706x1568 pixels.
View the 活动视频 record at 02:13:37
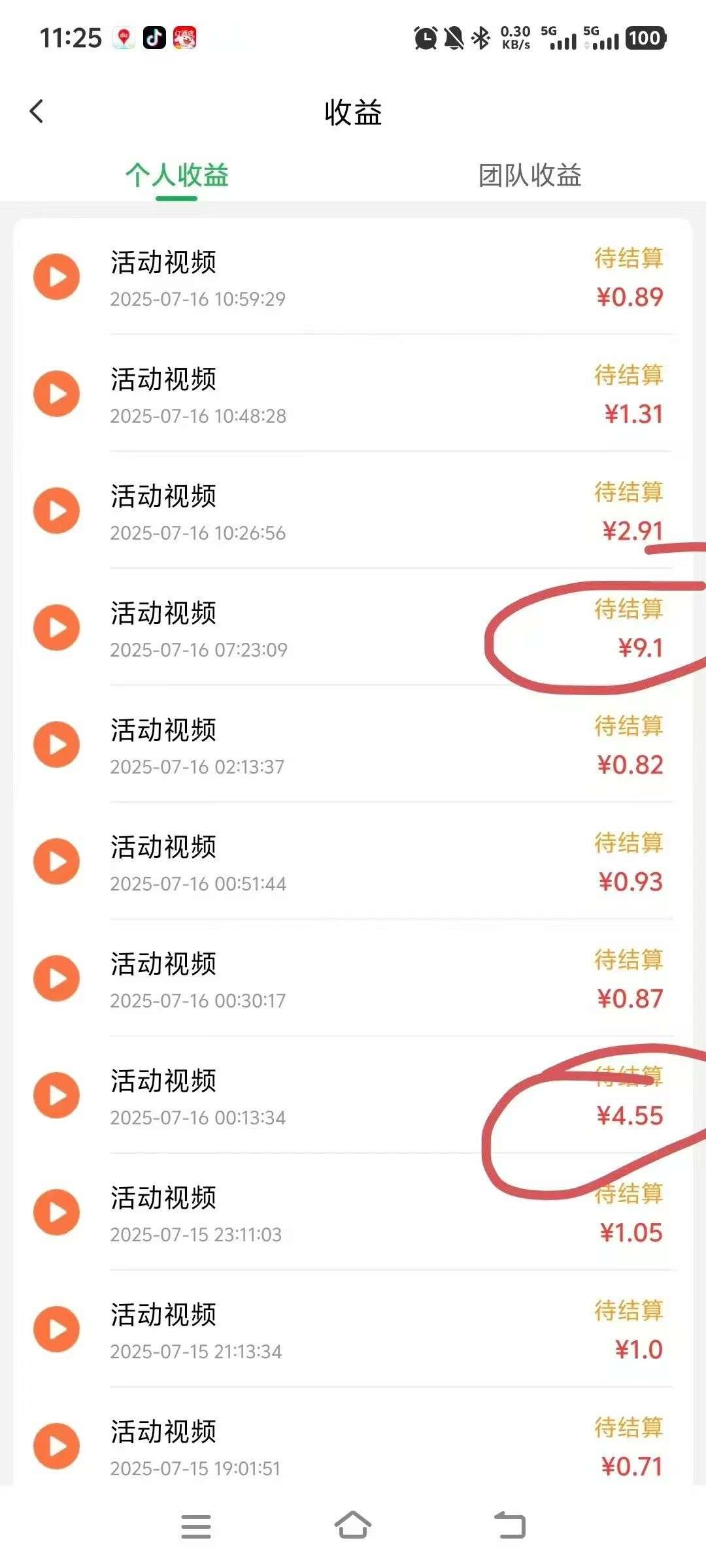(x=353, y=745)
